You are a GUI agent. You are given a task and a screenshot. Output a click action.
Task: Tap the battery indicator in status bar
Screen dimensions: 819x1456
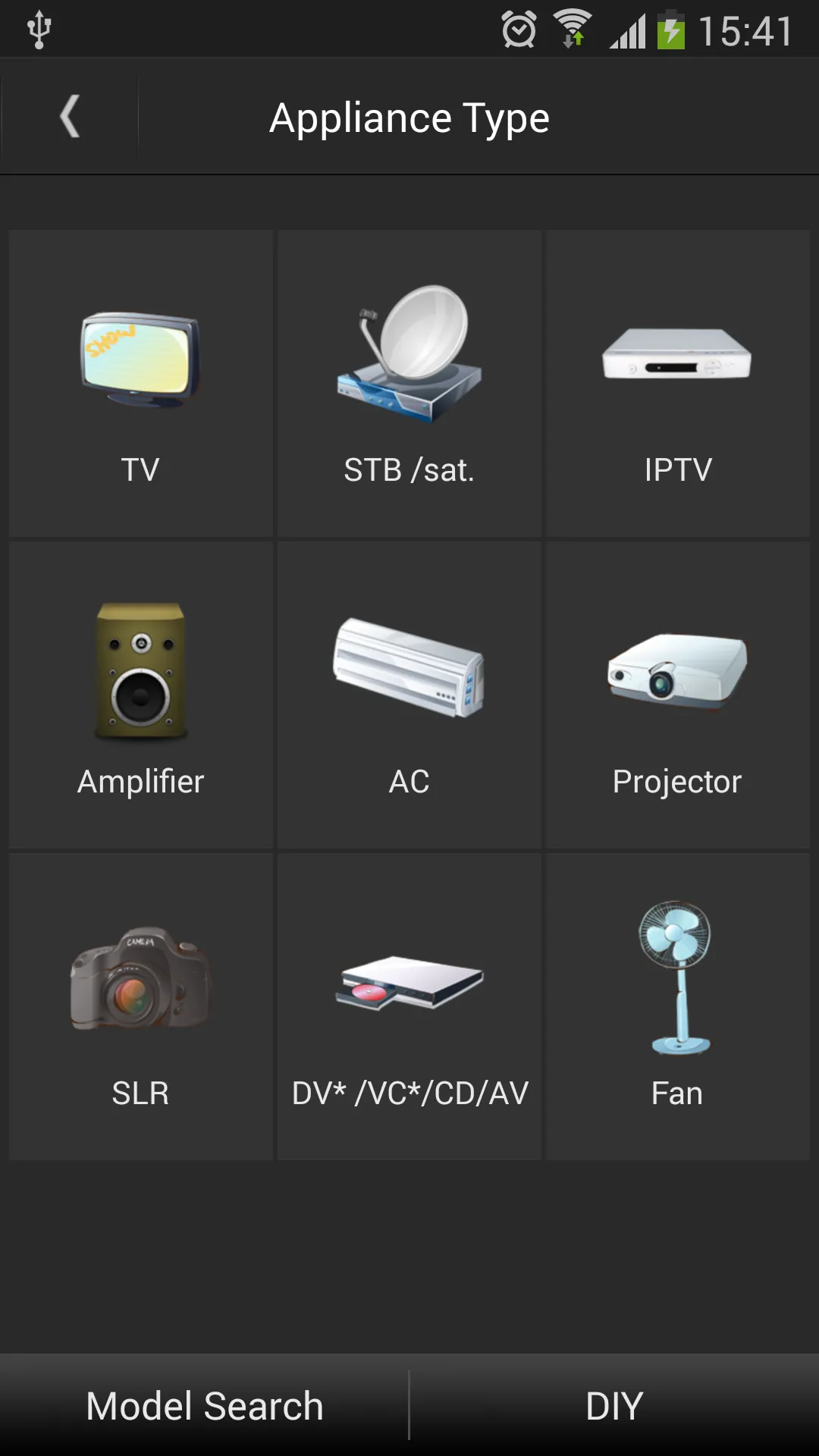click(x=671, y=28)
